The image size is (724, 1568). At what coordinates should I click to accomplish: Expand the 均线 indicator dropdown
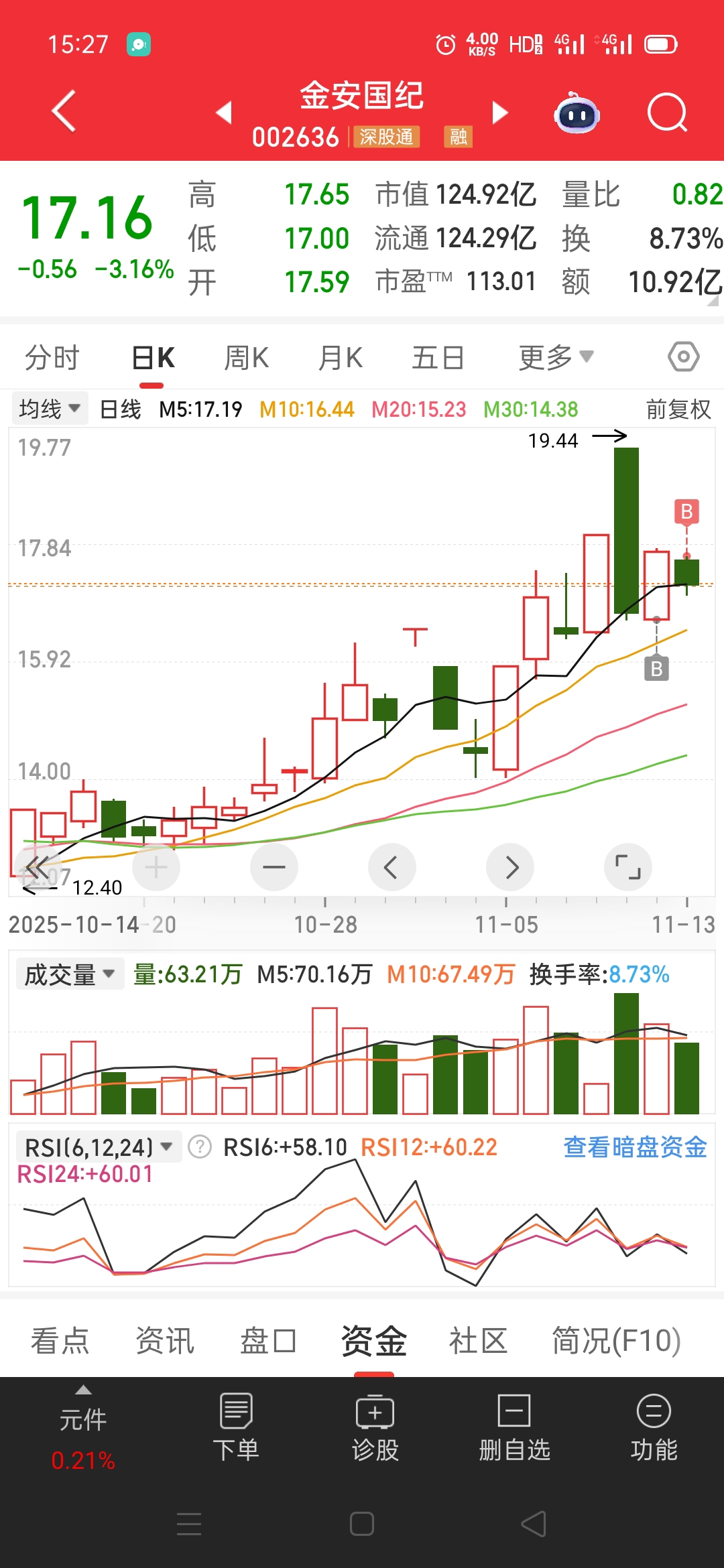tap(50, 408)
